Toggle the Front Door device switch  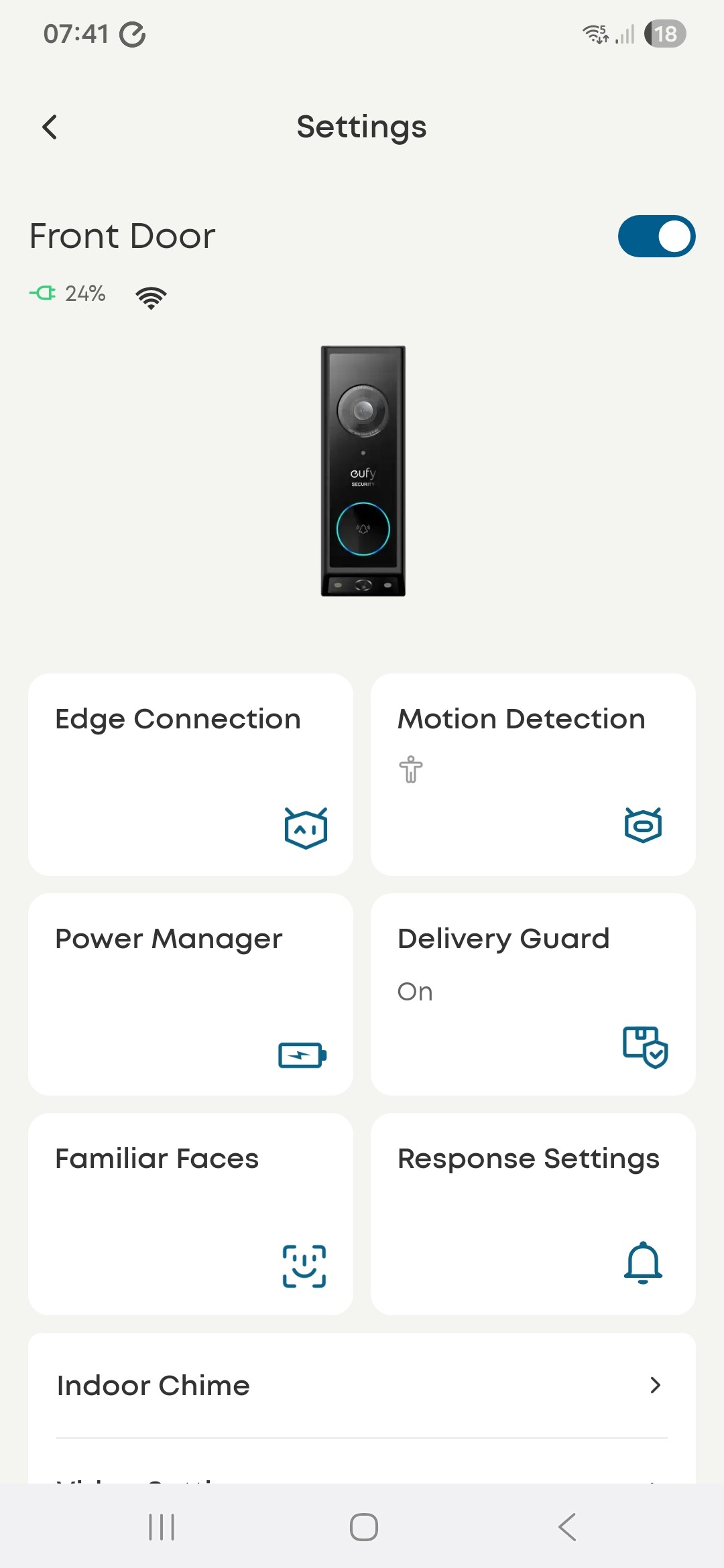coord(656,236)
